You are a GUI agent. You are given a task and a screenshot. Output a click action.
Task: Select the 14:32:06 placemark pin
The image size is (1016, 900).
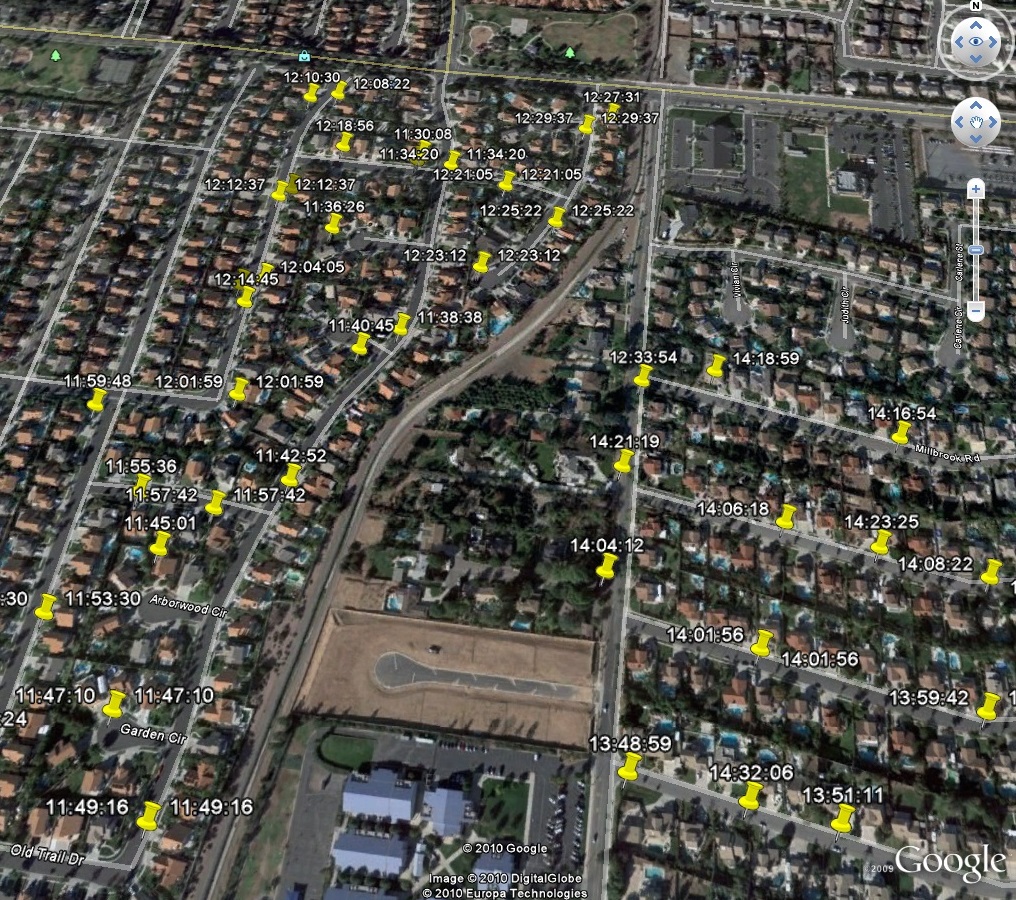[x=751, y=796]
